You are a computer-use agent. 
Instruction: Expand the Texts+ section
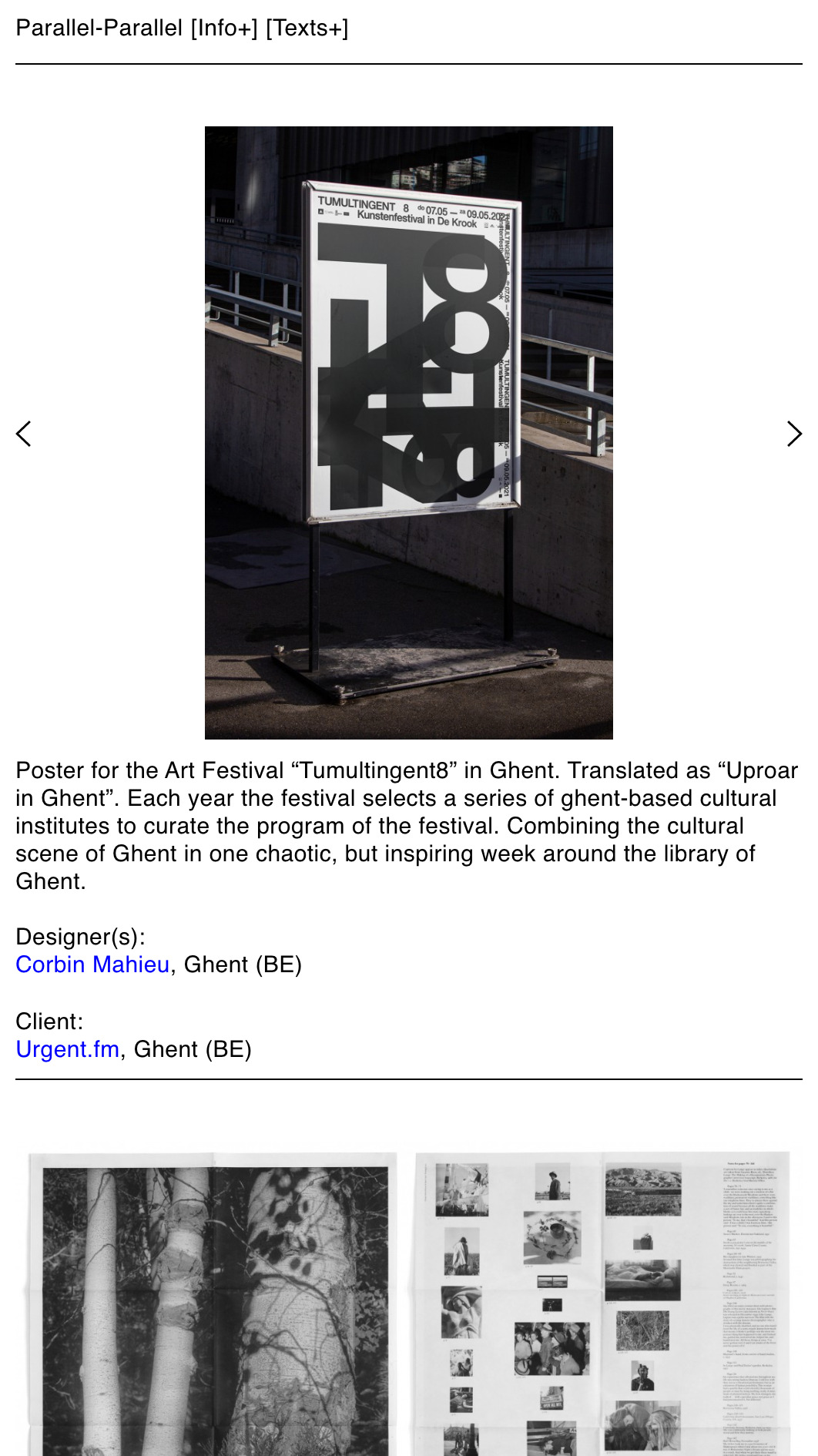pyautogui.click(x=307, y=29)
